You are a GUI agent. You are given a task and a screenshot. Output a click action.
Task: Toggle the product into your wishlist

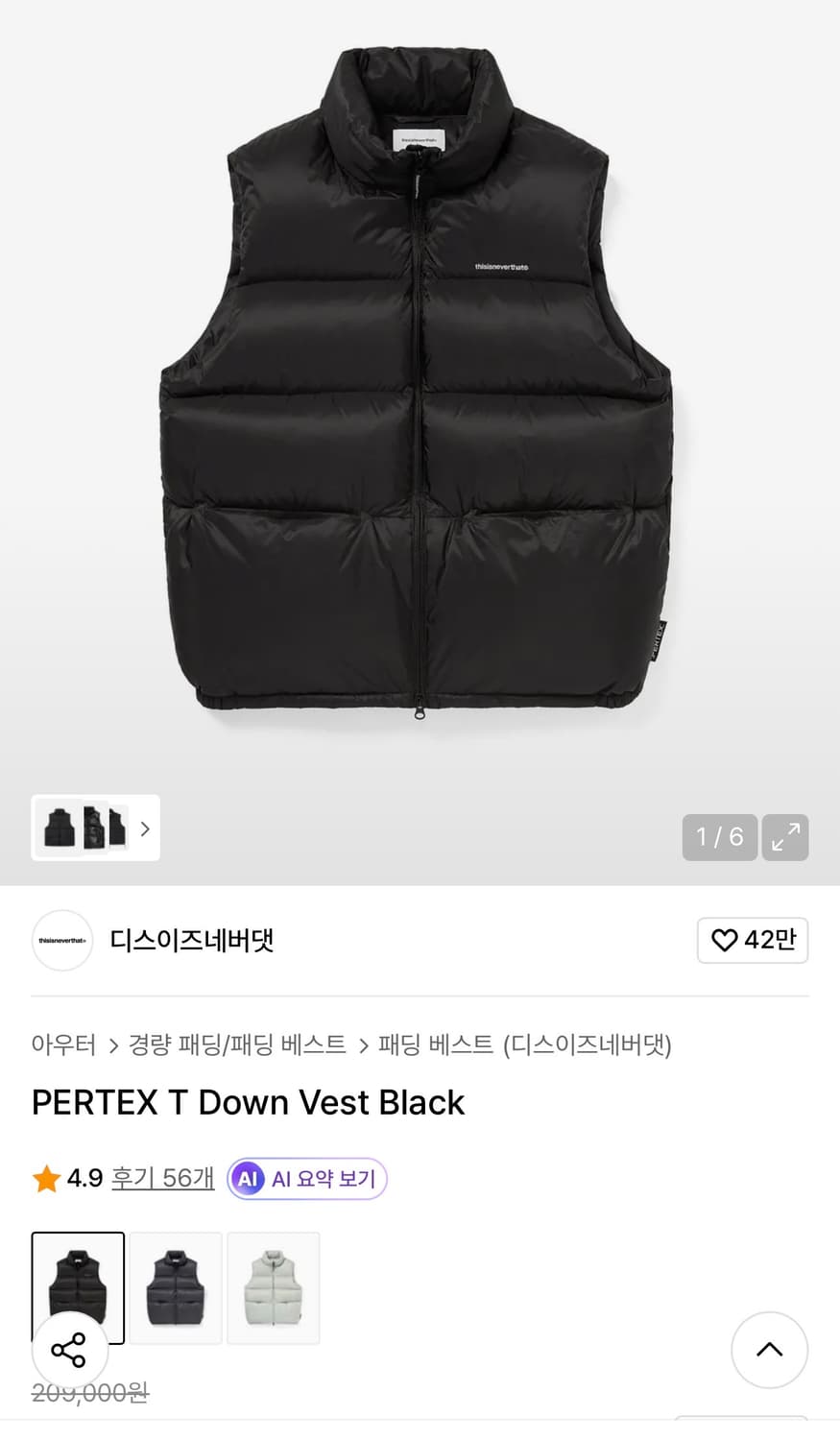[753, 941]
